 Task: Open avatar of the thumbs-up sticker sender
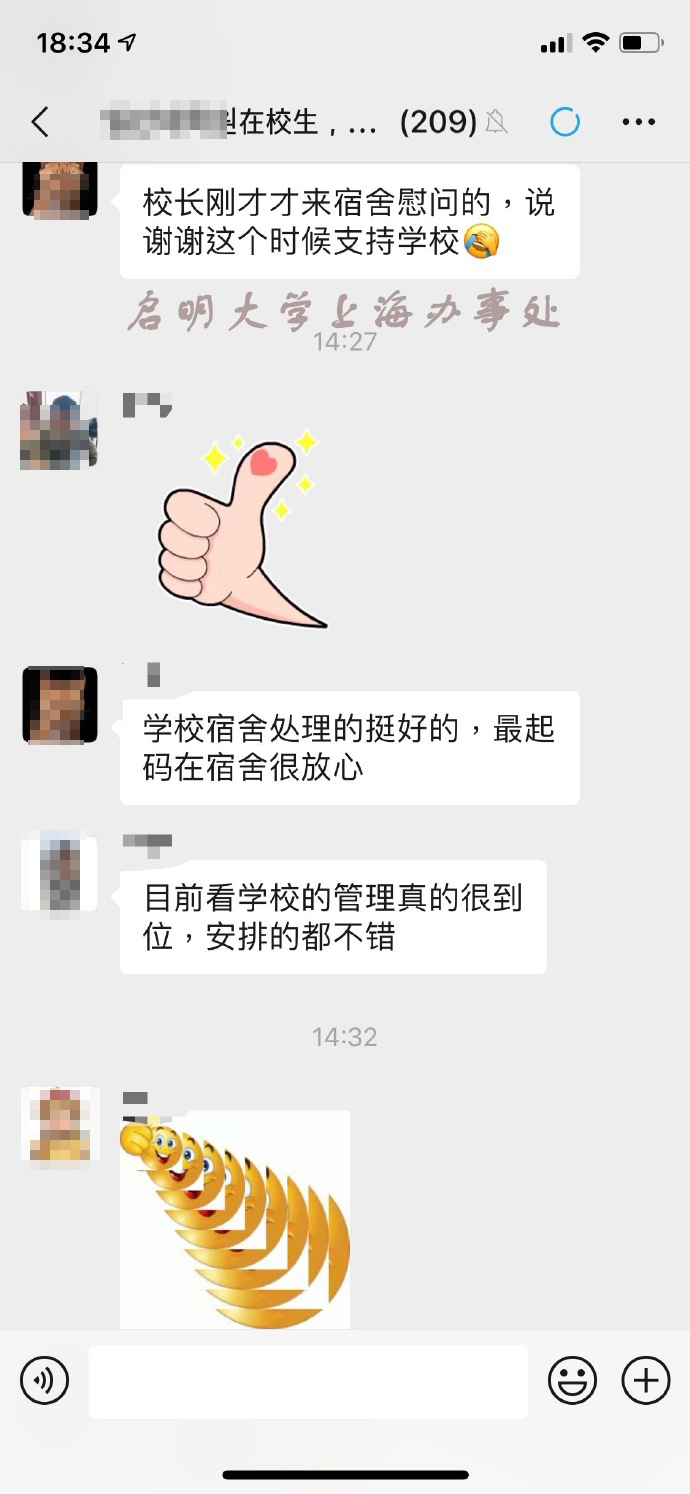coord(59,430)
